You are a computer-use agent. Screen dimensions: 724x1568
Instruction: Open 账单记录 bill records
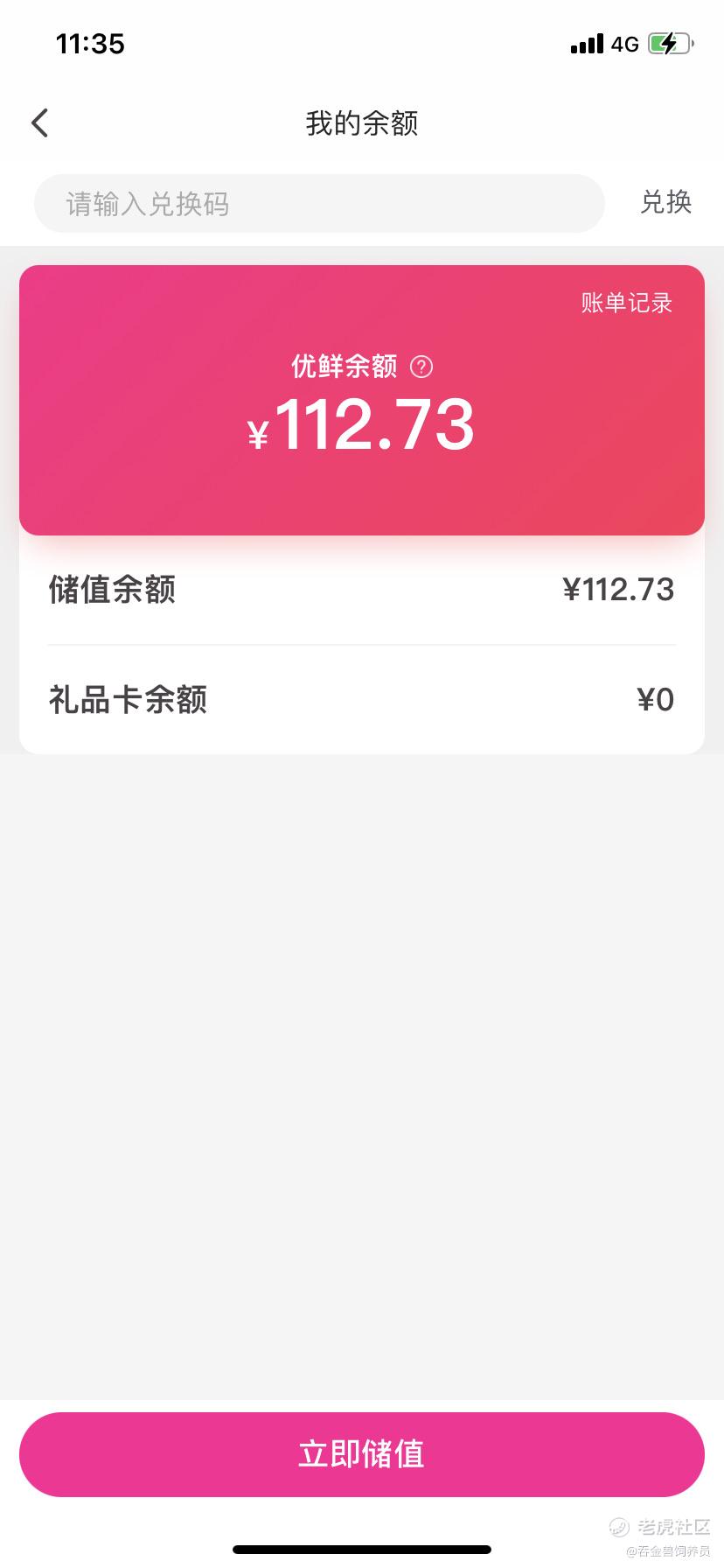coord(626,303)
